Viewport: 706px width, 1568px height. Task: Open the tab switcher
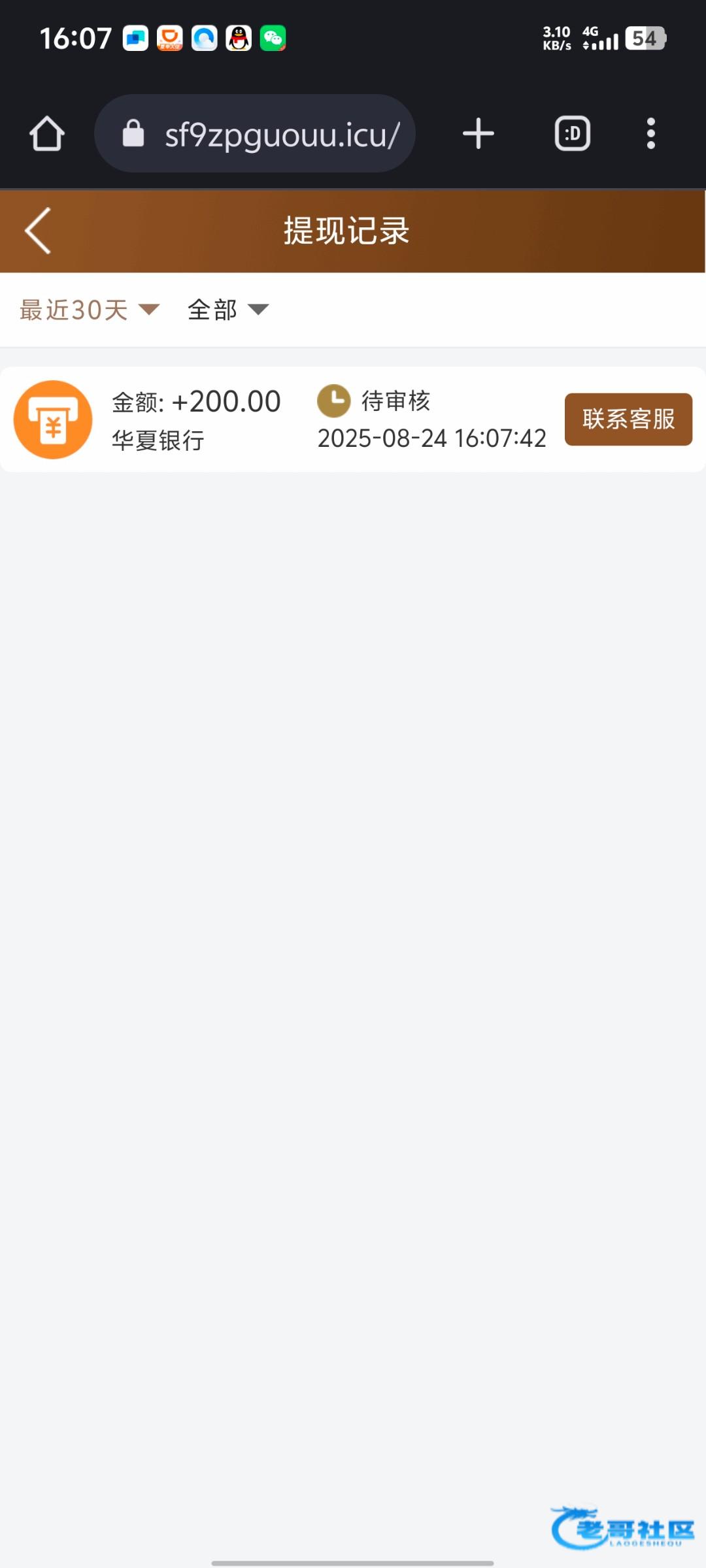pos(573,134)
